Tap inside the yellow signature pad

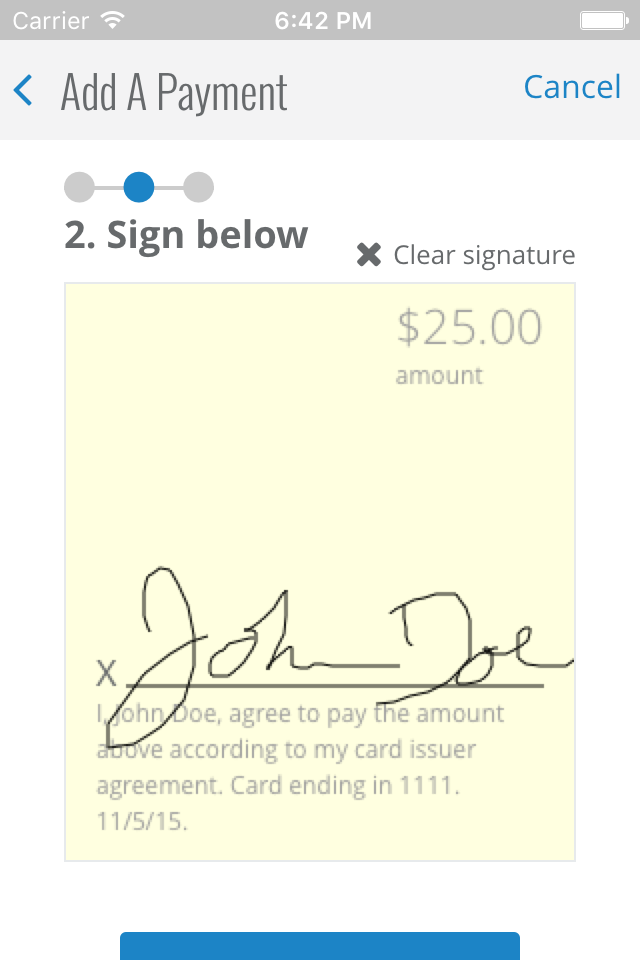(x=320, y=572)
